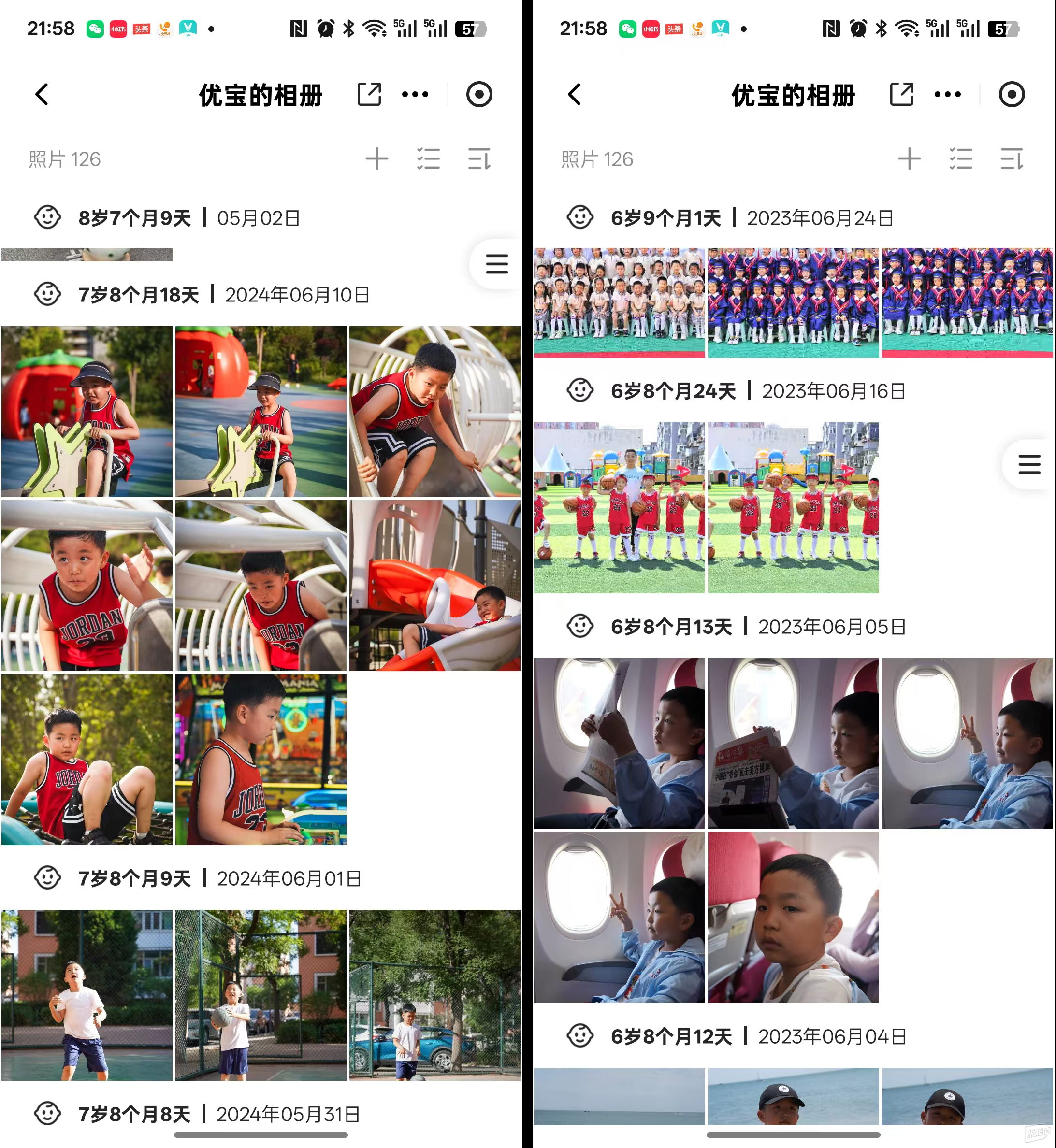Open the partially visible photo under 05月02日
Image resolution: width=1056 pixels, height=1148 pixels.
[x=87, y=255]
